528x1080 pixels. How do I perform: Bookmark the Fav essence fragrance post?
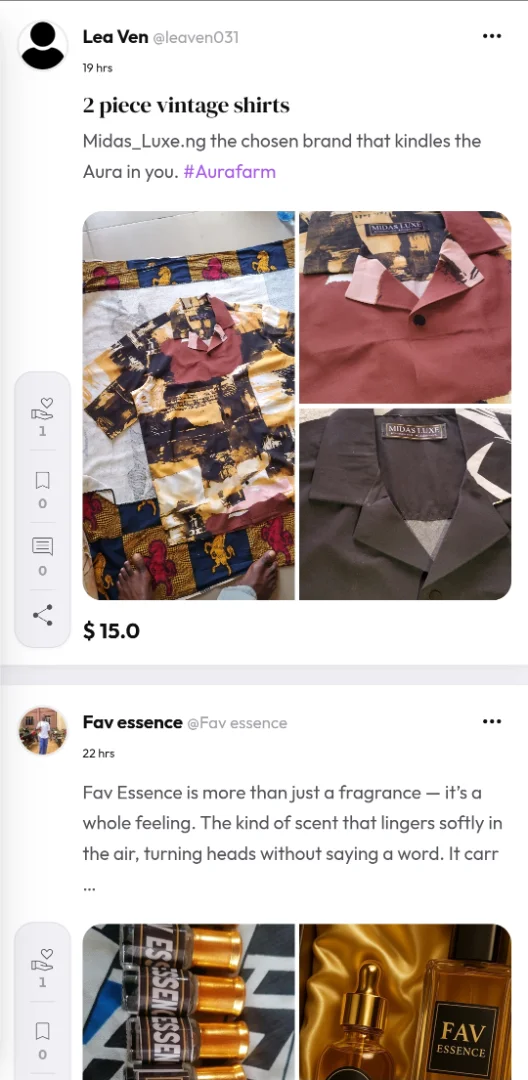click(x=43, y=1030)
